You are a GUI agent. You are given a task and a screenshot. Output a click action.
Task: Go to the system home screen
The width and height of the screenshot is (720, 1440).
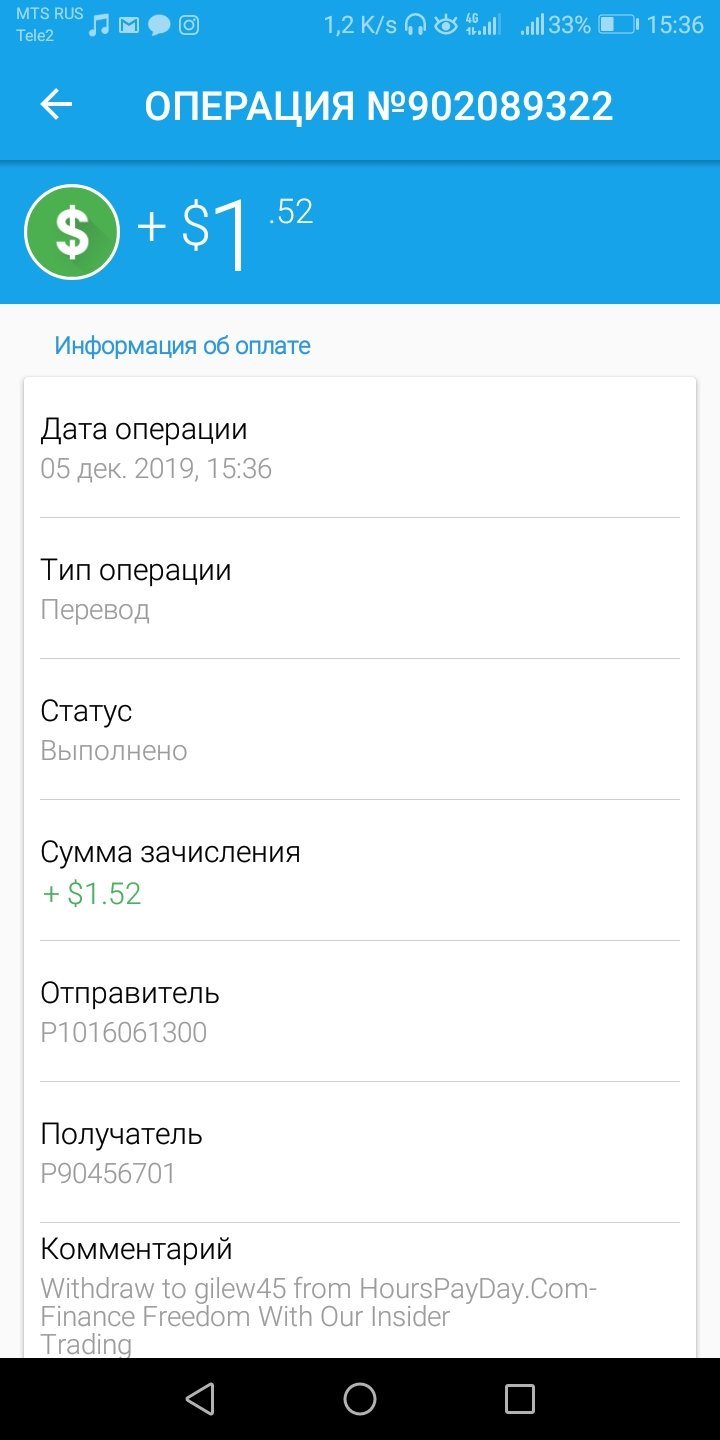coord(360,1399)
